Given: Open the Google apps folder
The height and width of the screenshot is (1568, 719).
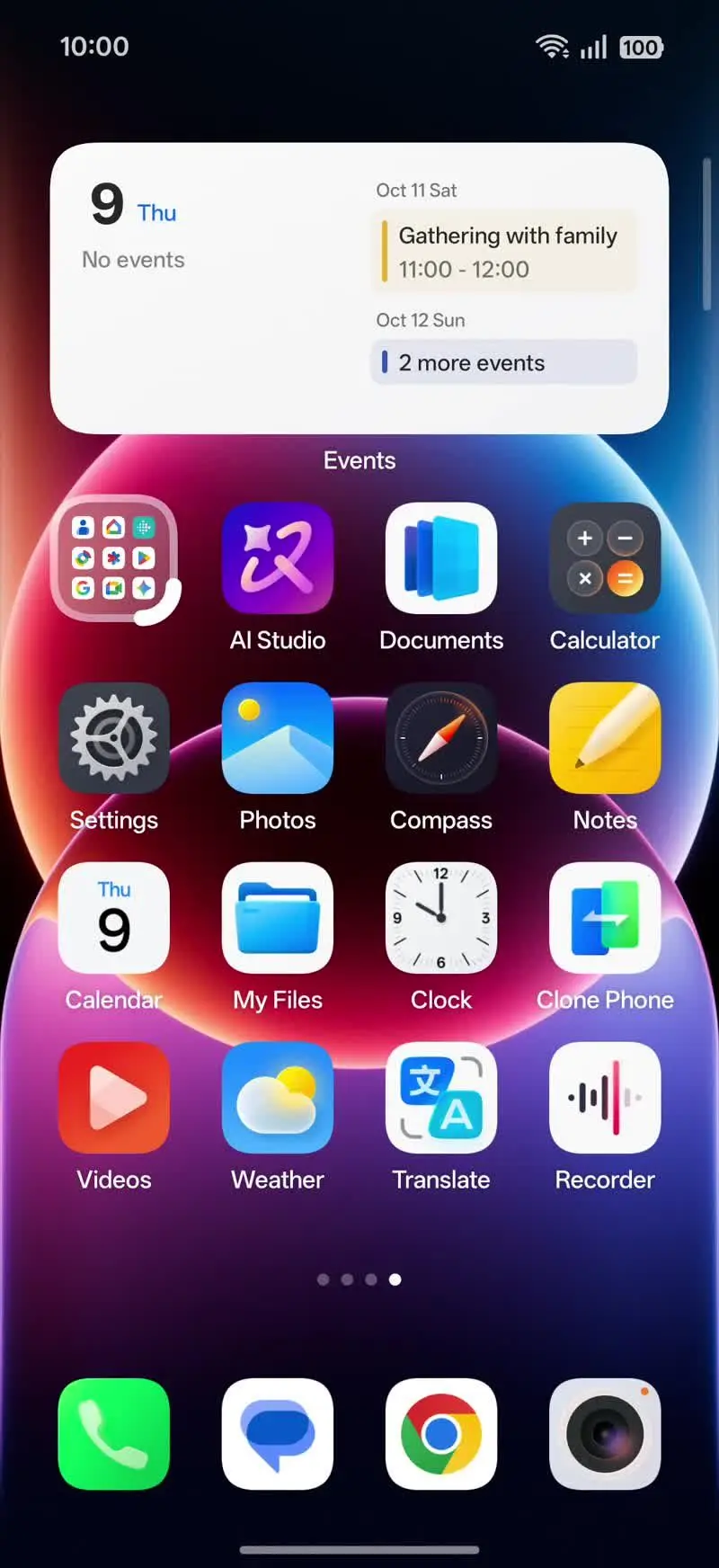Looking at the screenshot, I should coord(114,558).
